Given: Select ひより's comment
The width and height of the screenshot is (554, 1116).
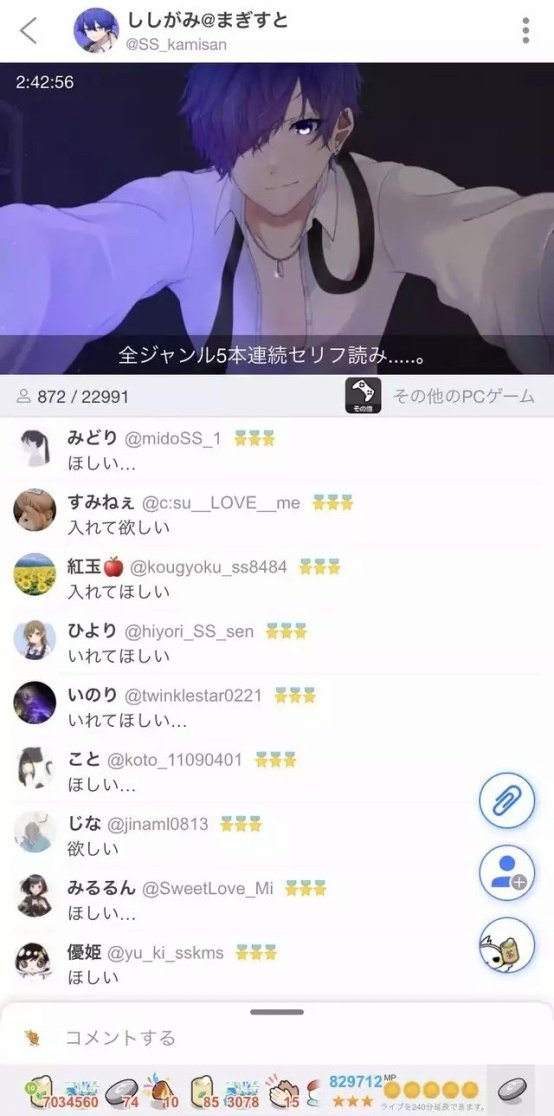Looking at the screenshot, I should (277, 642).
